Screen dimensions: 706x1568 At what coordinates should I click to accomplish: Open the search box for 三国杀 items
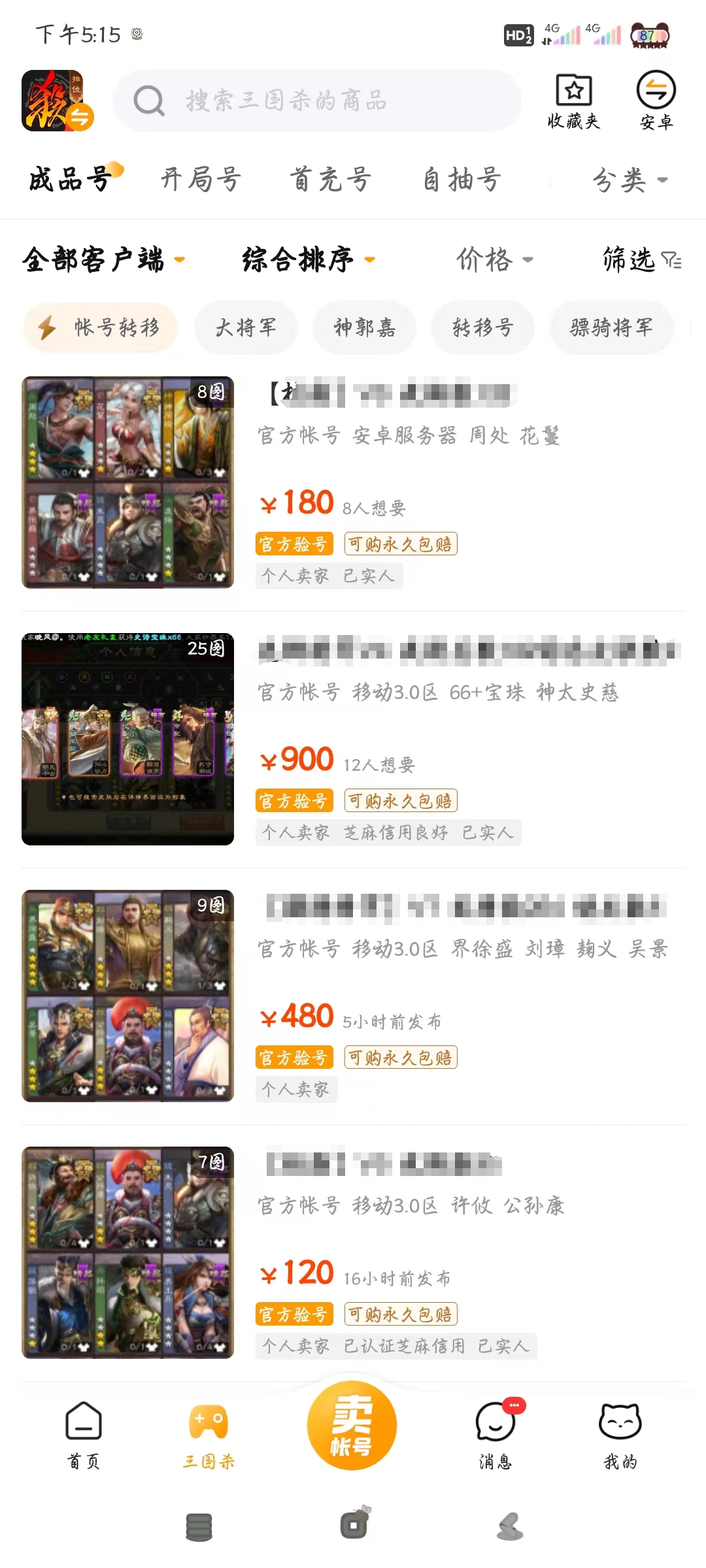click(x=317, y=101)
